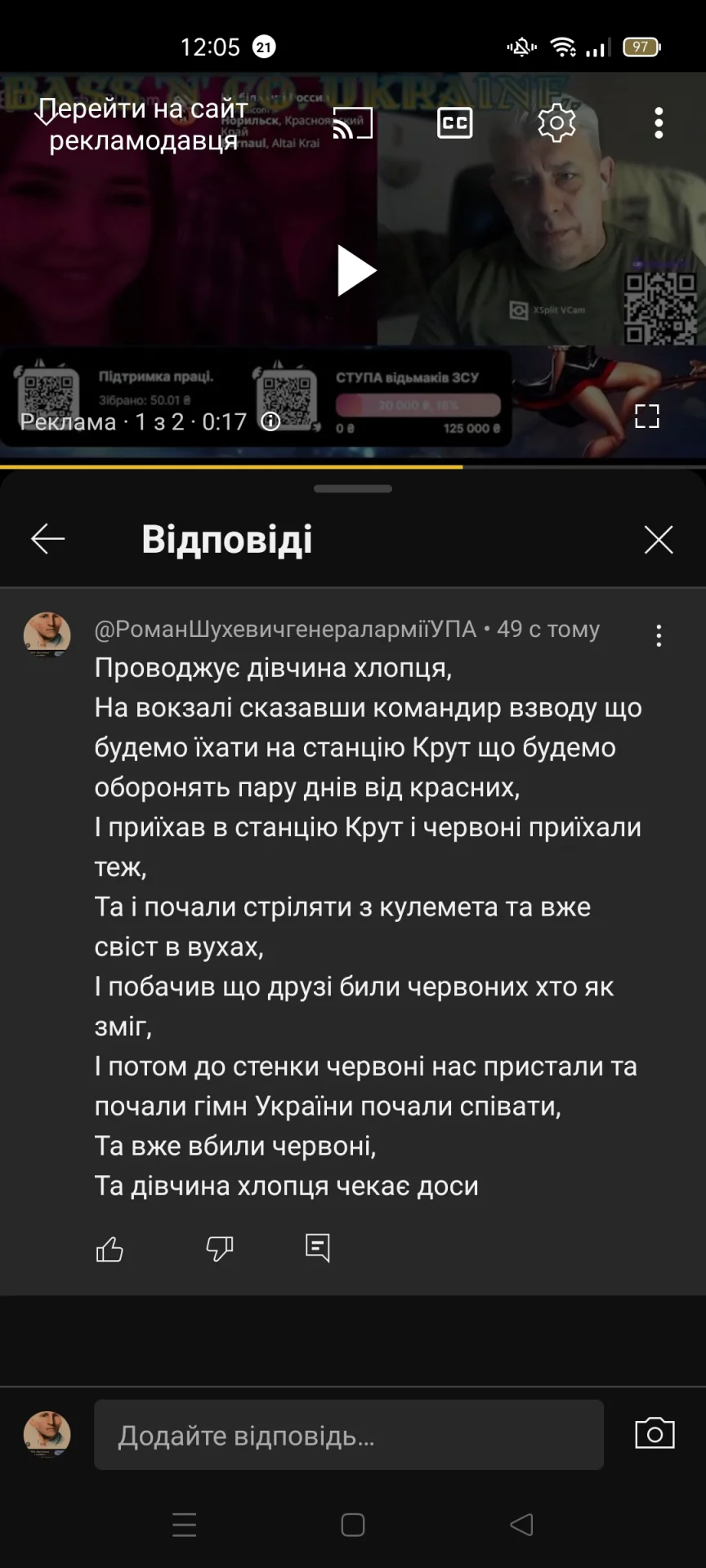Close the Відповіді panel

pyautogui.click(x=658, y=539)
